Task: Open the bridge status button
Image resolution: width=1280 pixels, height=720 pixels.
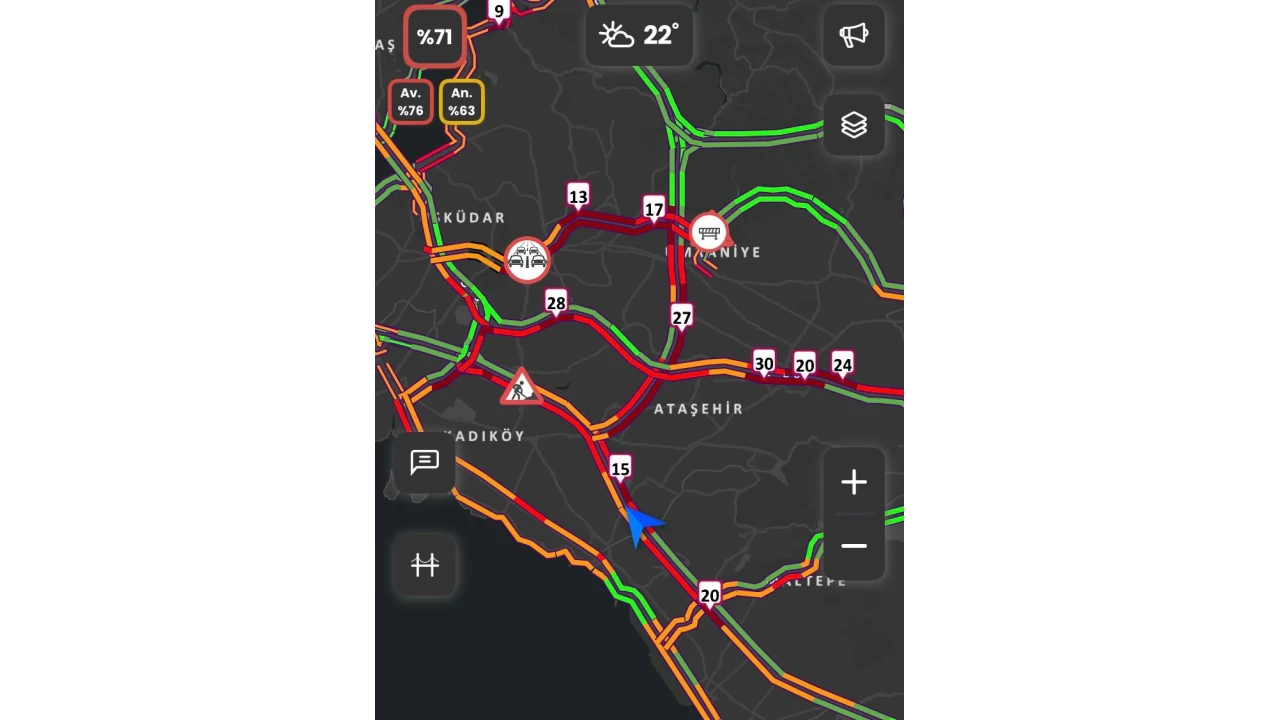Action: click(x=425, y=566)
